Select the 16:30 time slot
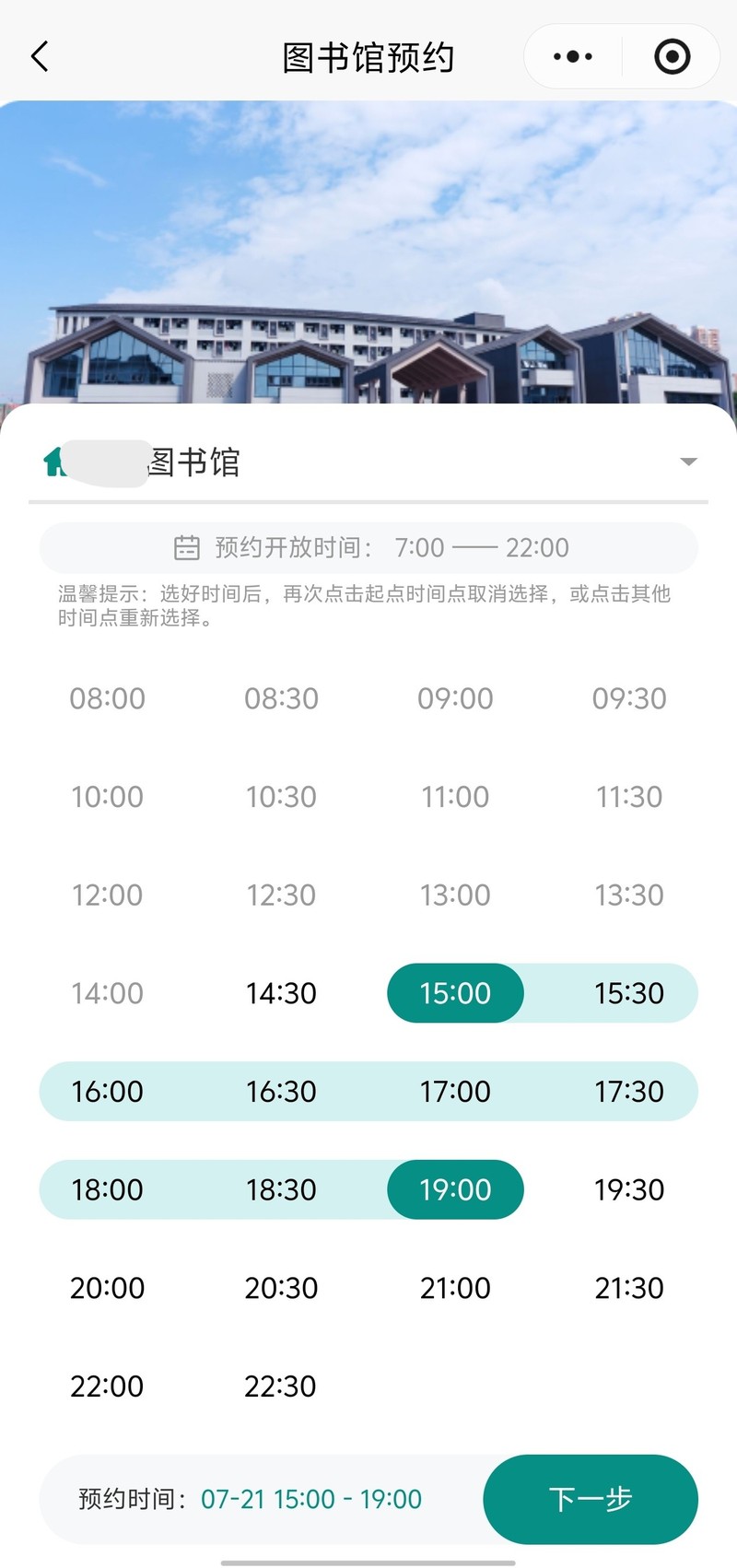 [x=281, y=1092]
